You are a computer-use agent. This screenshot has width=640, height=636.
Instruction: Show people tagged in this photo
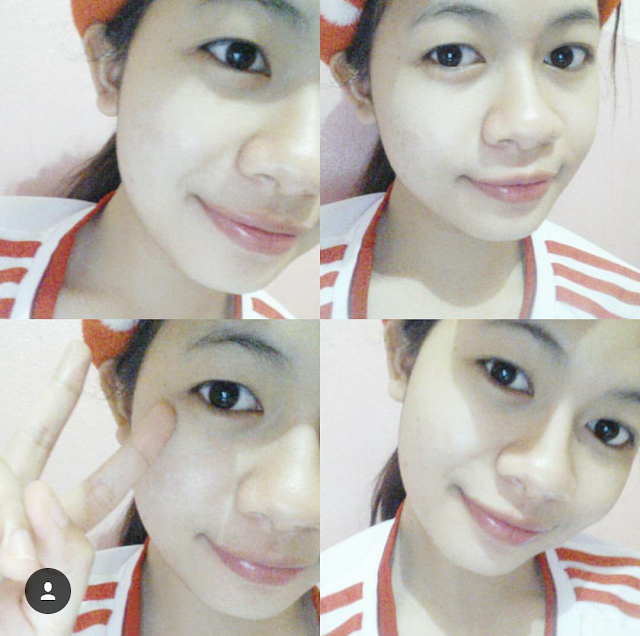[48, 591]
